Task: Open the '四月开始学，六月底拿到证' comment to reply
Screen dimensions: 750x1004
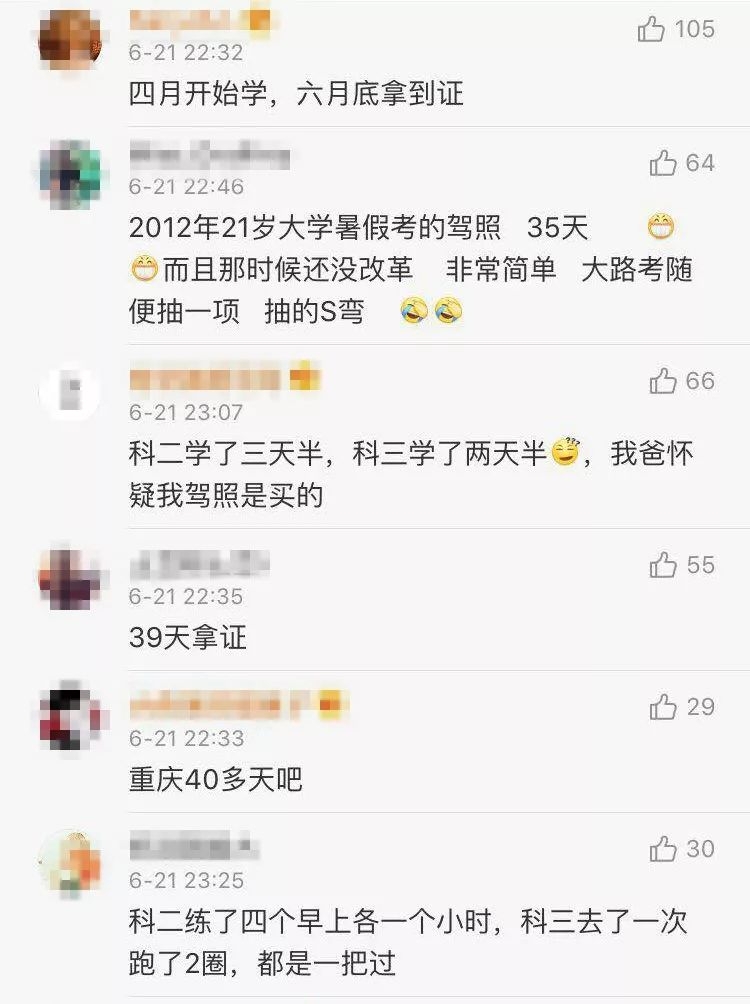Action: click(296, 95)
